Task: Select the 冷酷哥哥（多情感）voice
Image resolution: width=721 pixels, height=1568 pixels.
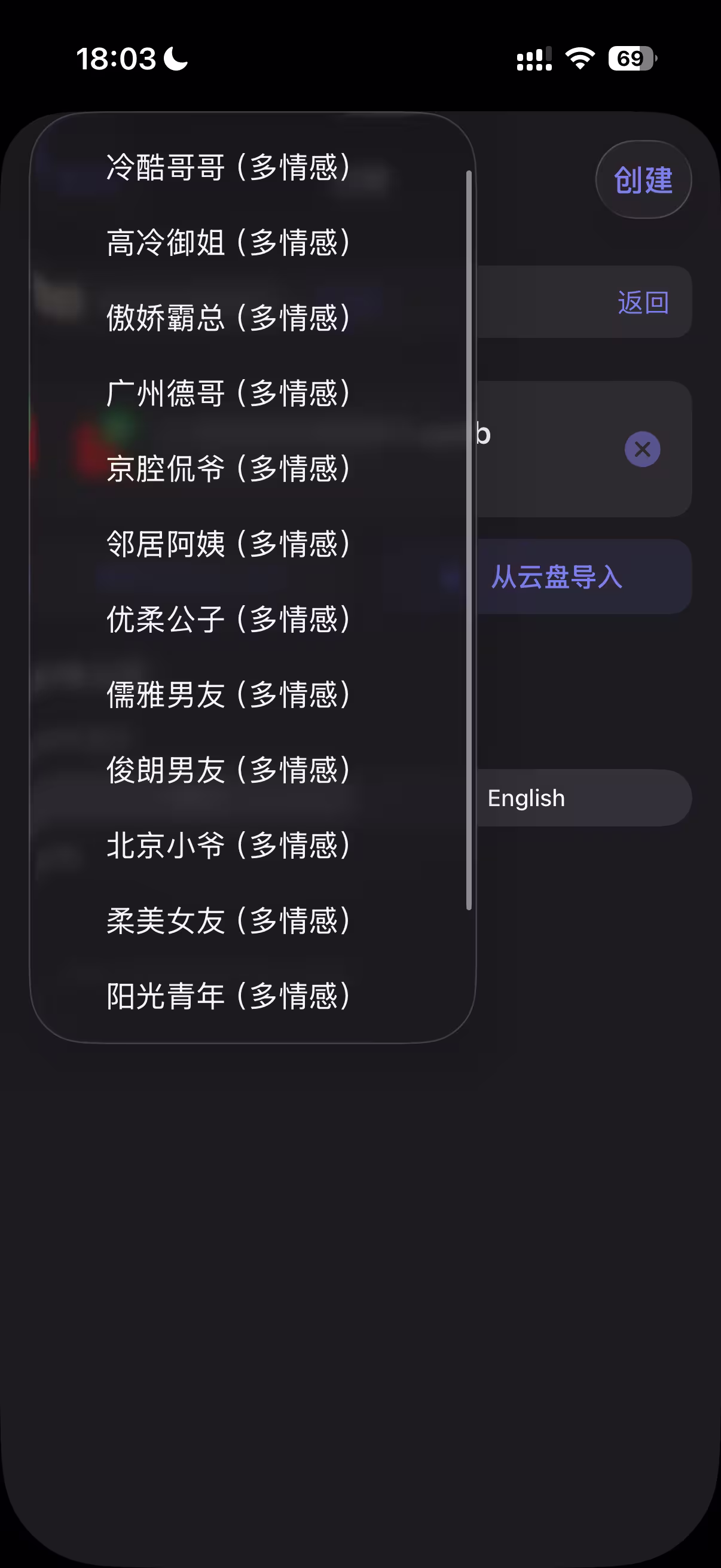Action: tap(228, 168)
